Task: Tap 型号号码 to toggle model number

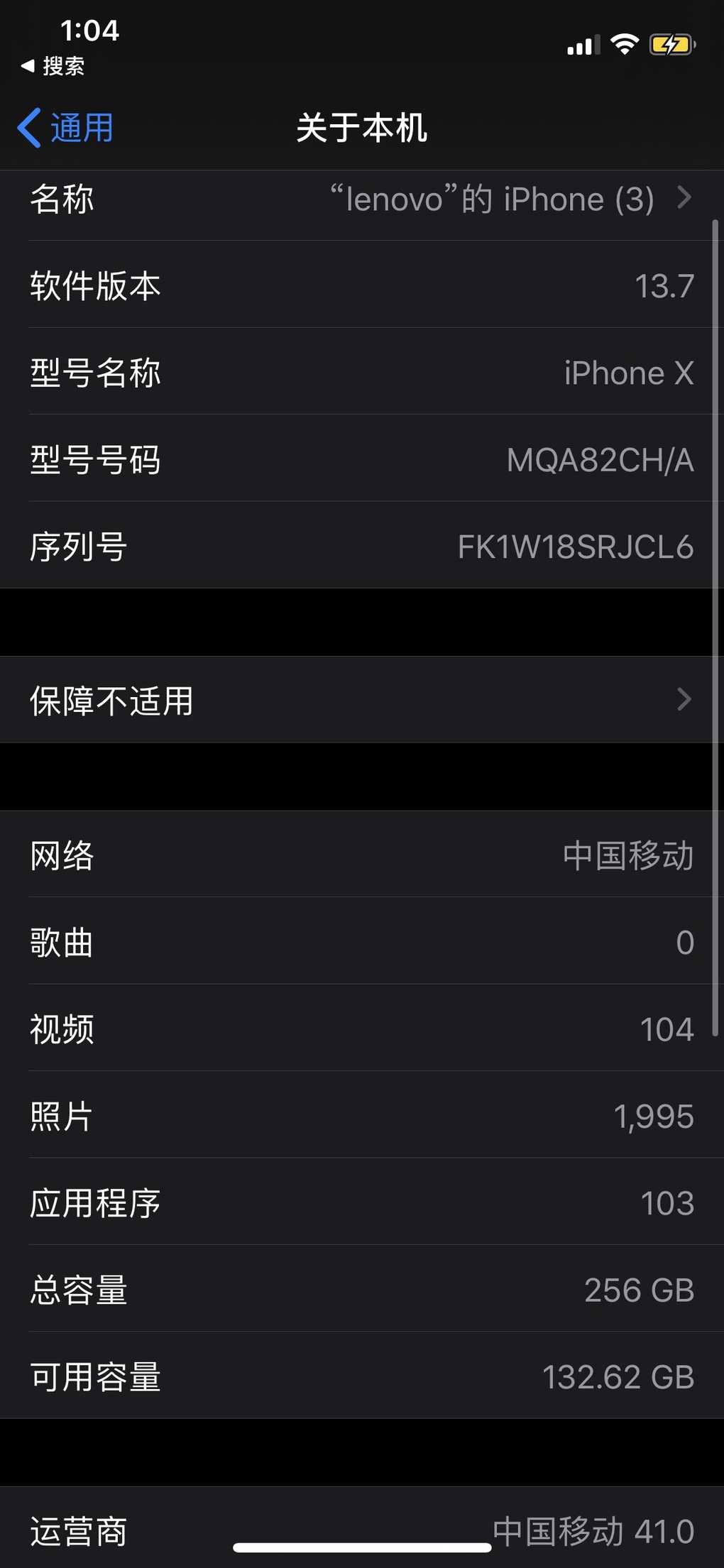Action: (x=362, y=460)
